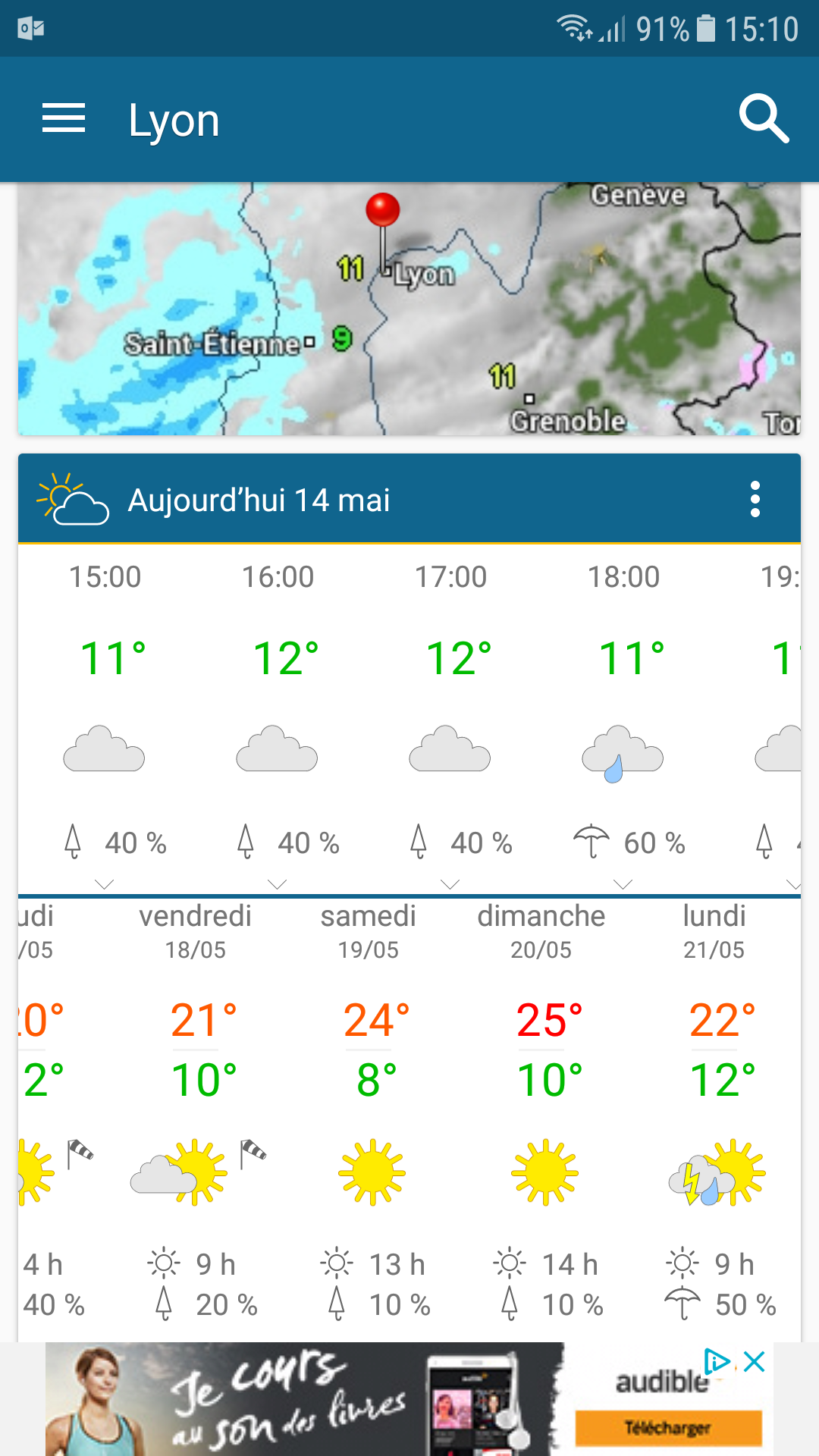View the forecast for dimanche 20/05

pyautogui.click(x=541, y=1107)
